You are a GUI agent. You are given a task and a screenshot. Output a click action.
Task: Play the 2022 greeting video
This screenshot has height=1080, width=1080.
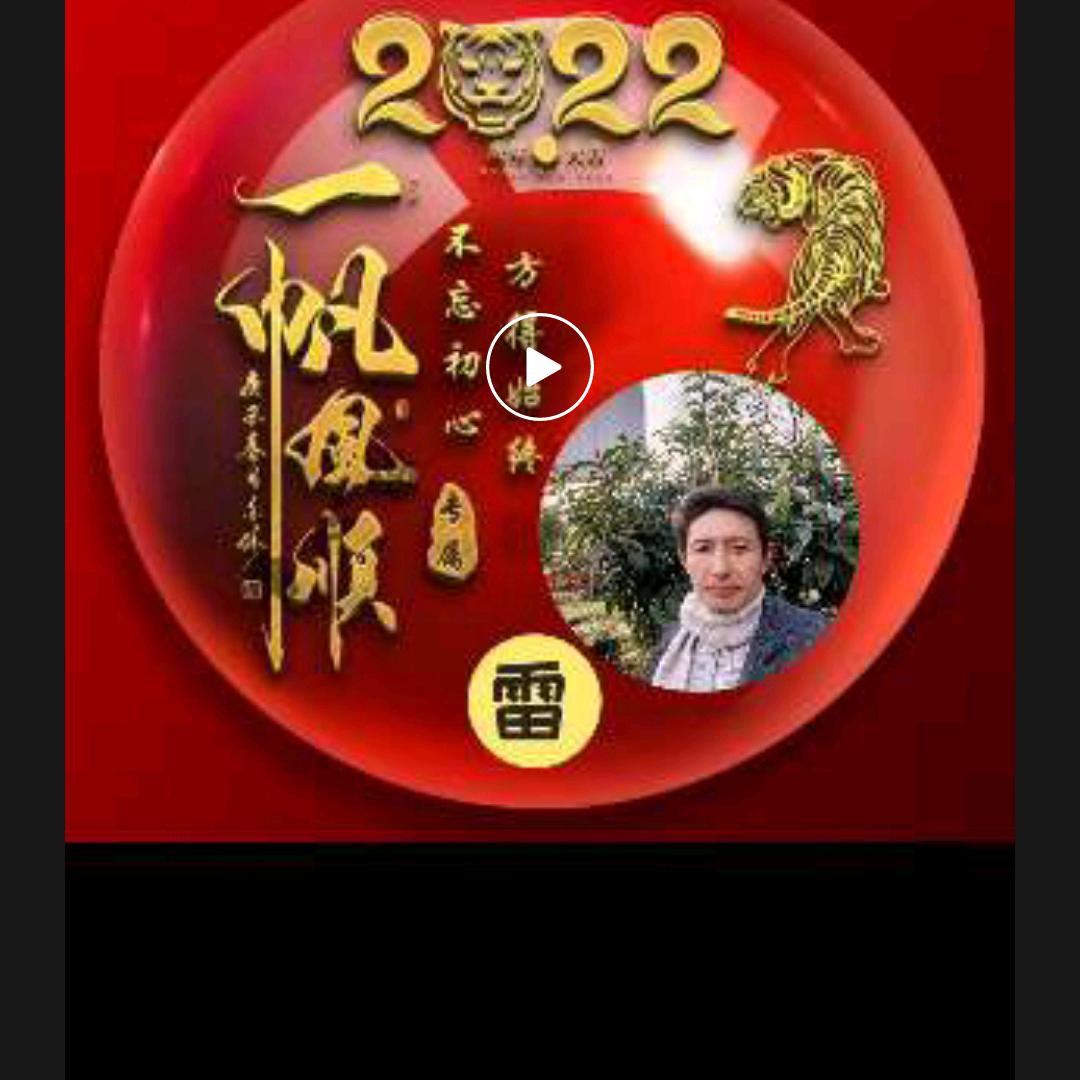(539, 367)
